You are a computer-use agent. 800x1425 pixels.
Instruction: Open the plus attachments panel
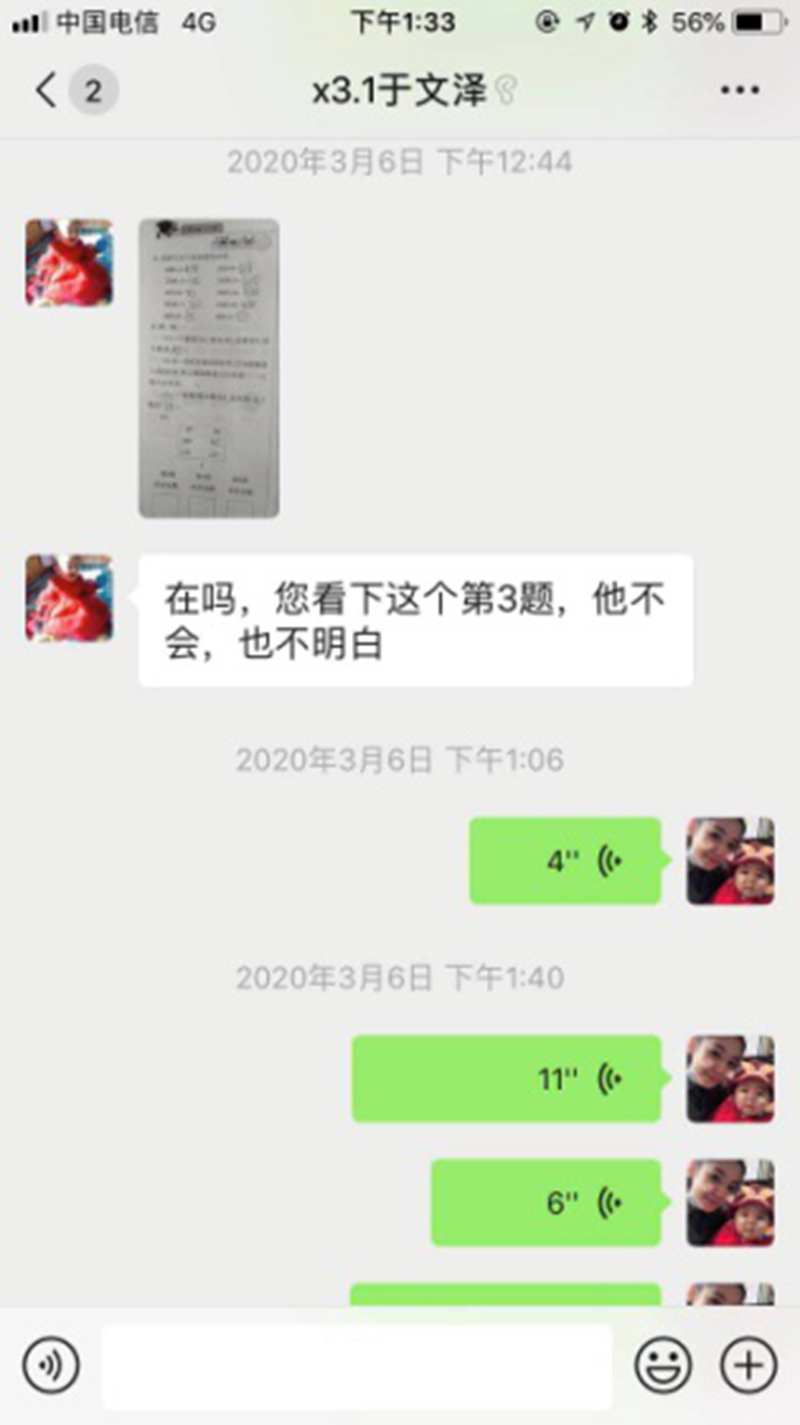pyautogui.click(x=748, y=1365)
